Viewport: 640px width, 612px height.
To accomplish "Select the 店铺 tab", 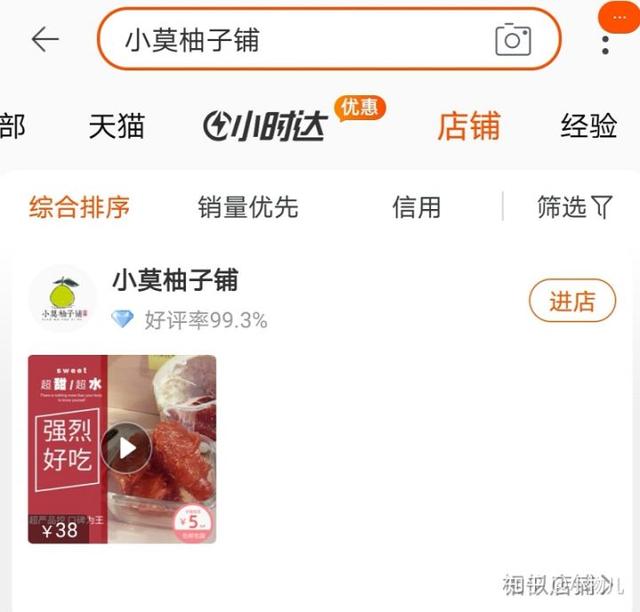I will pos(468,127).
